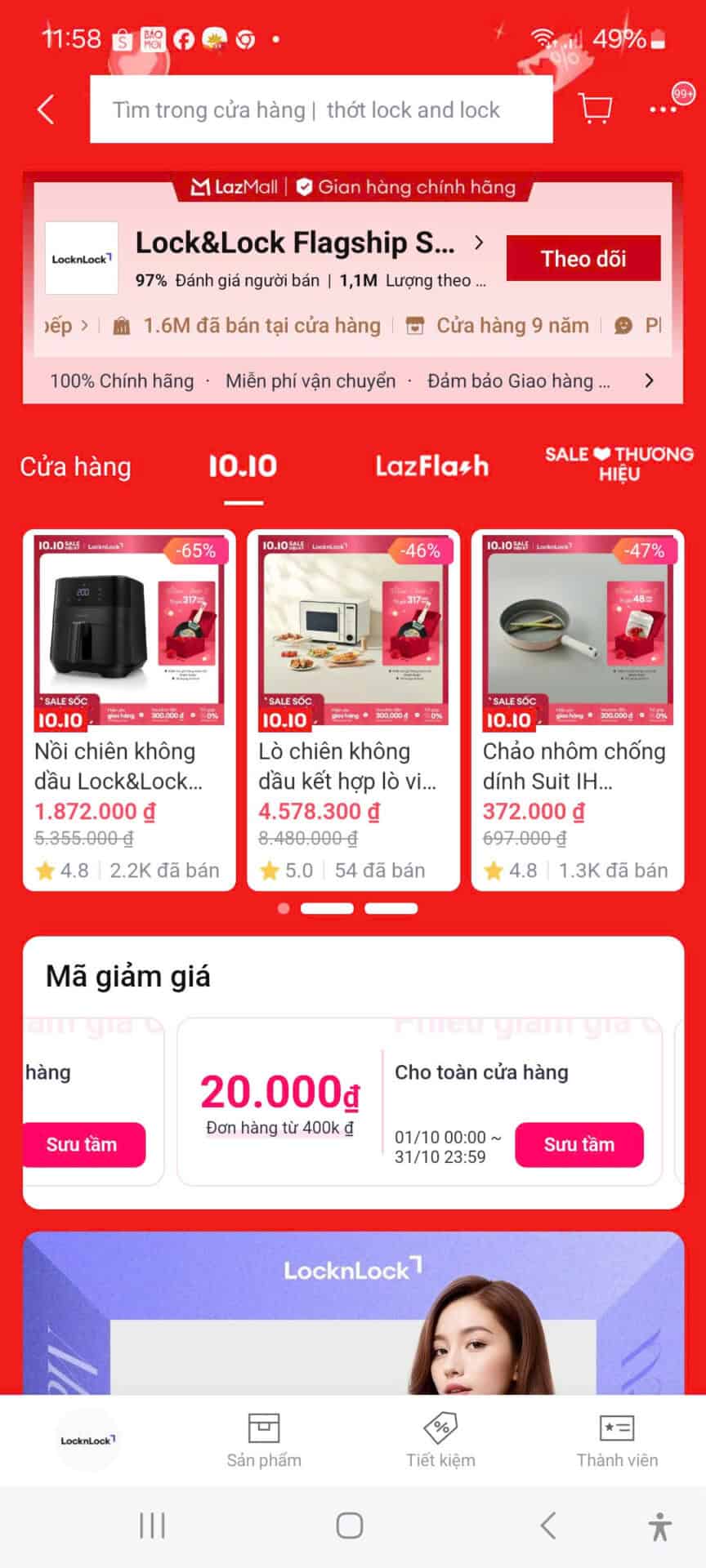Tap the chat icon beside shop info
The image size is (706, 1568).
tap(623, 325)
